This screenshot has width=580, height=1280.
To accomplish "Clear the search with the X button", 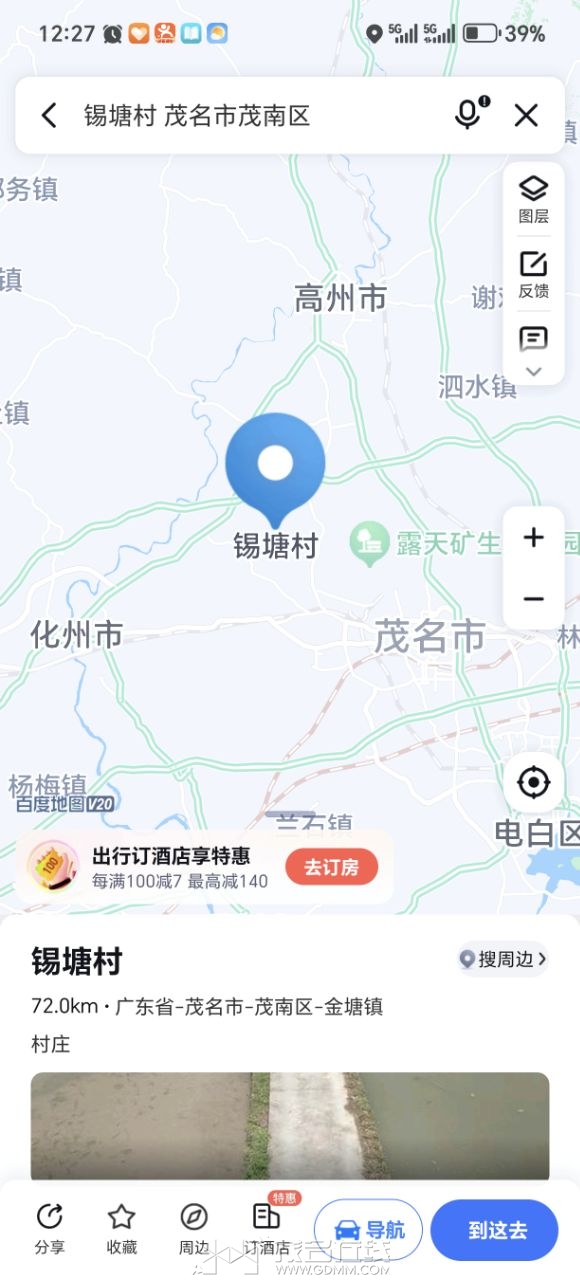I will tap(527, 115).
